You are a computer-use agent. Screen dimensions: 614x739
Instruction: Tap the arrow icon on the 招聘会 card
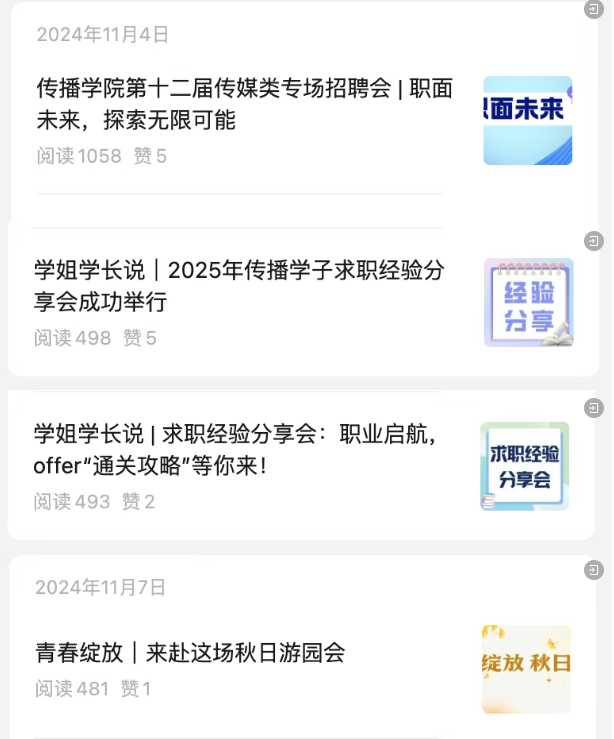595,9
